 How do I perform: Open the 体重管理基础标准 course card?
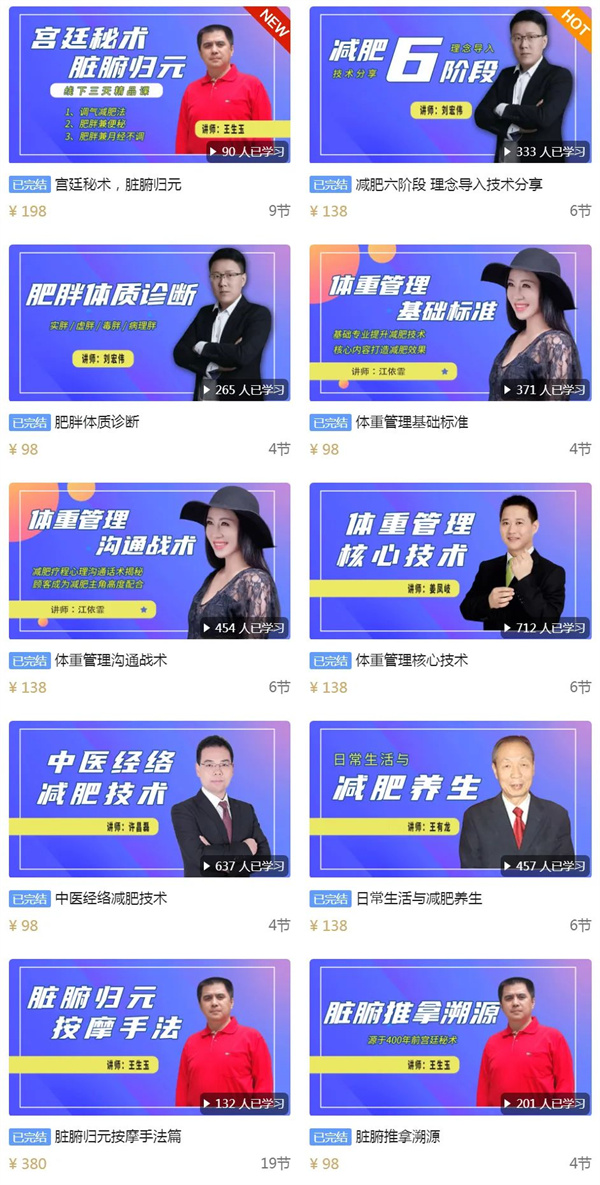[450, 322]
